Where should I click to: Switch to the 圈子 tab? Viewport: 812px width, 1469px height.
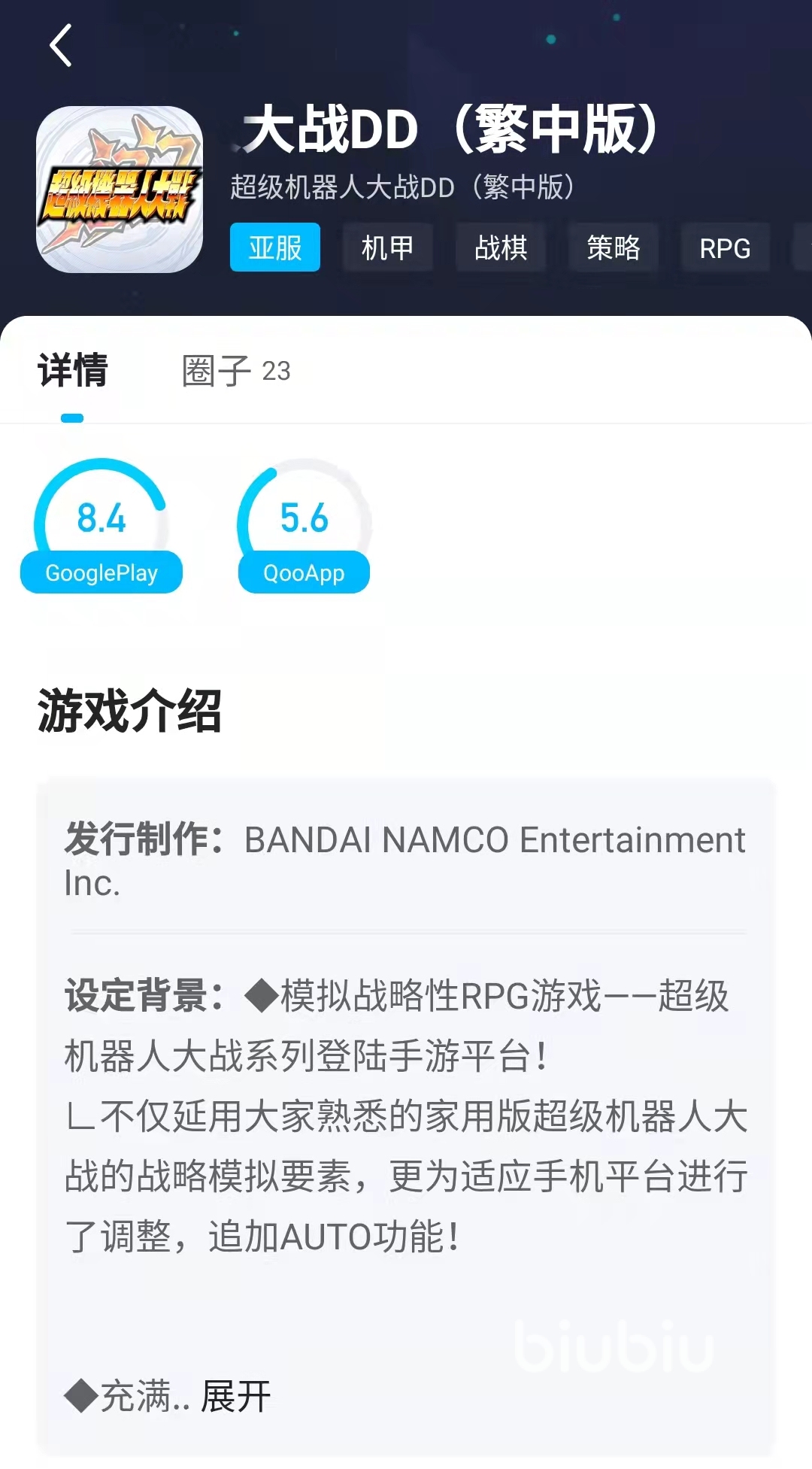click(x=235, y=371)
